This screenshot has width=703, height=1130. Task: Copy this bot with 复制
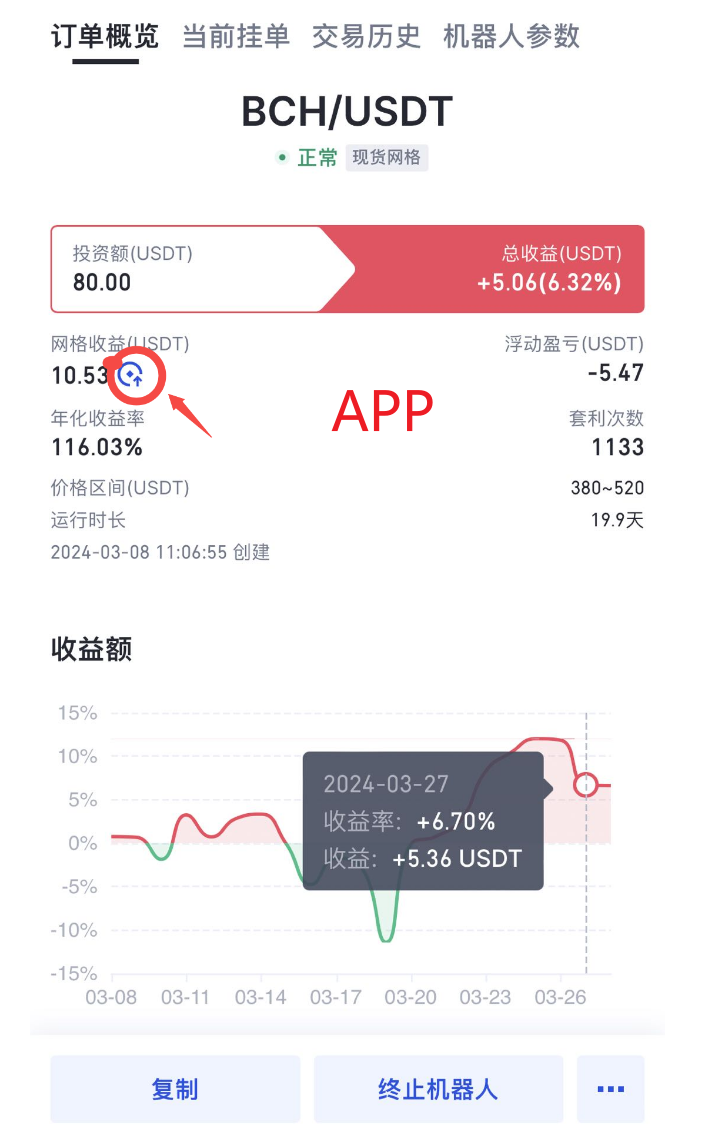pos(175,1089)
